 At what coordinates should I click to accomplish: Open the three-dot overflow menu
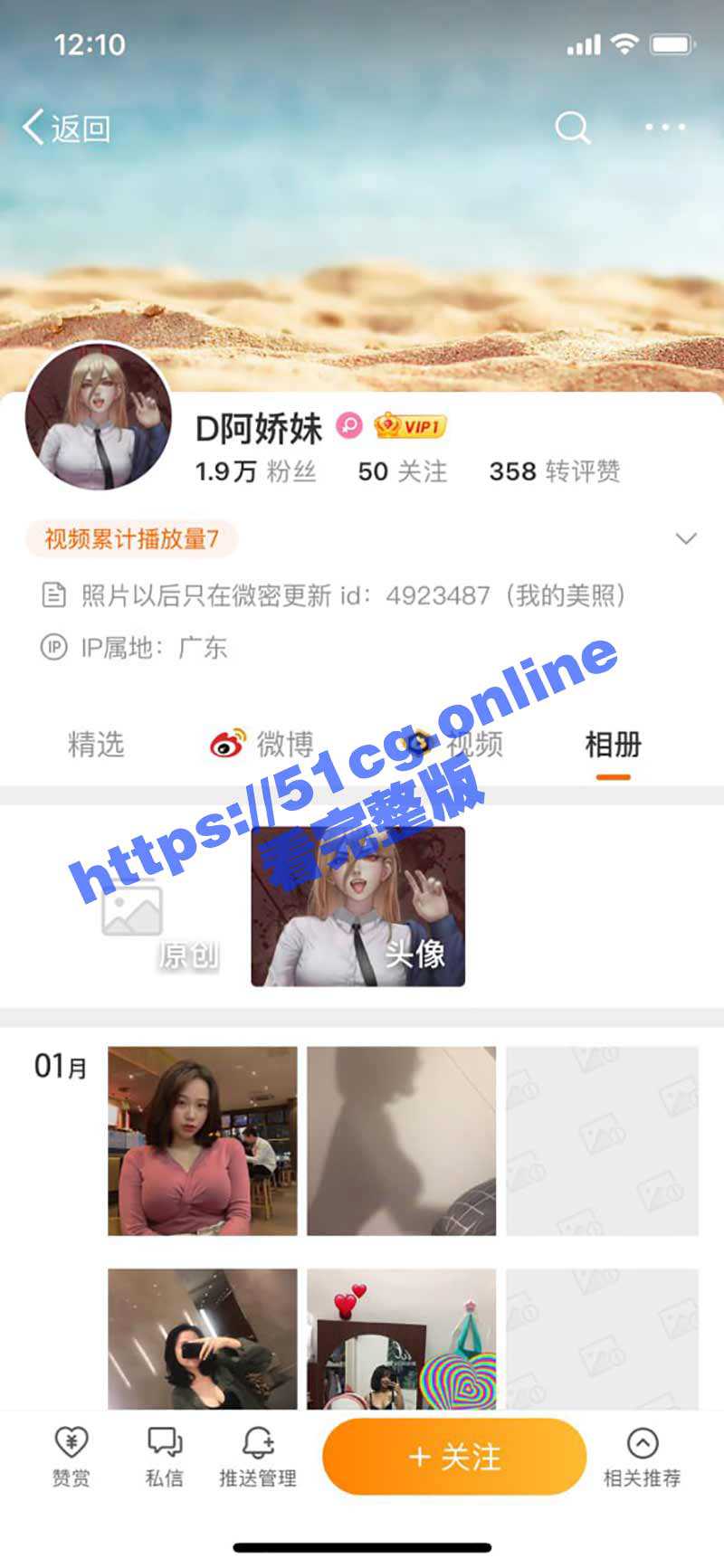[x=665, y=128]
